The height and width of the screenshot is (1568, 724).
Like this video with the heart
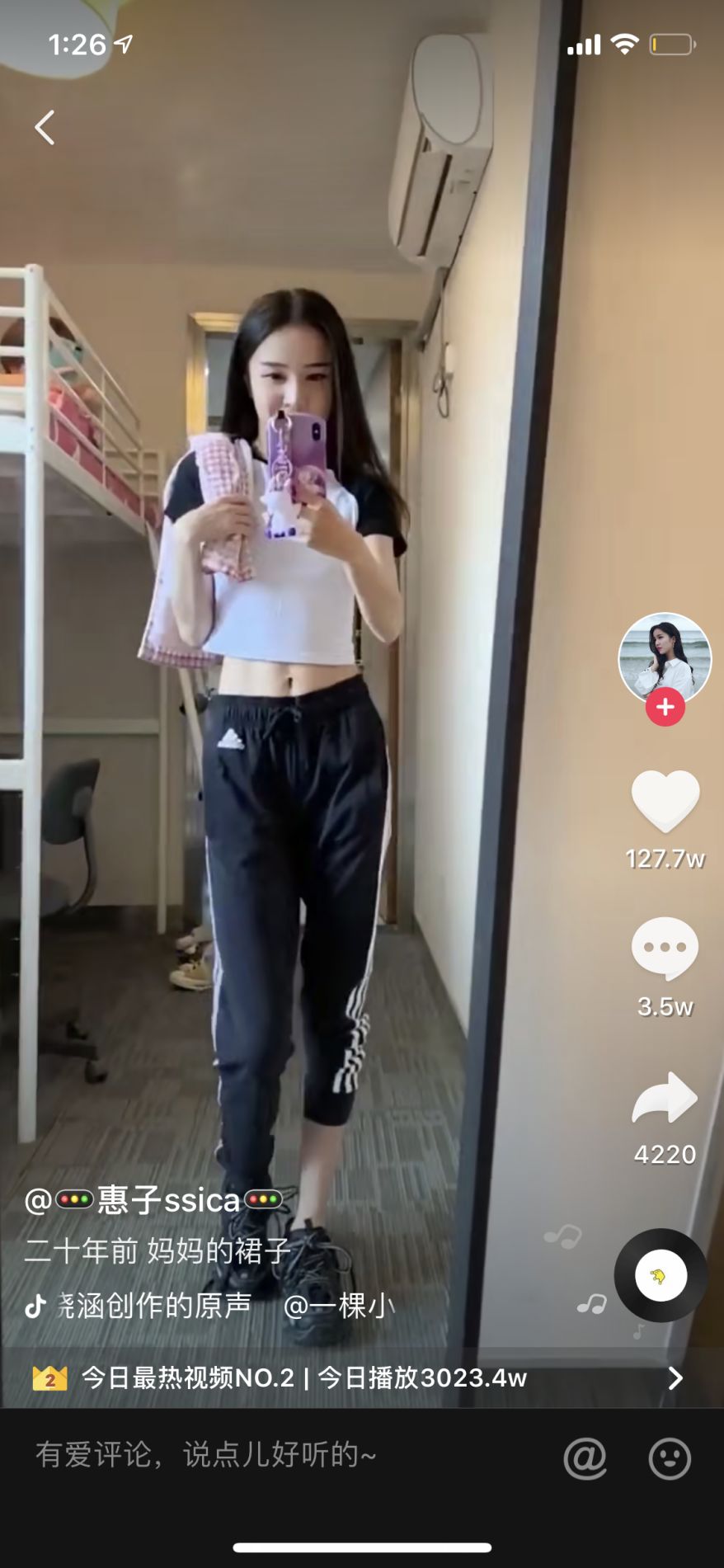(x=665, y=801)
